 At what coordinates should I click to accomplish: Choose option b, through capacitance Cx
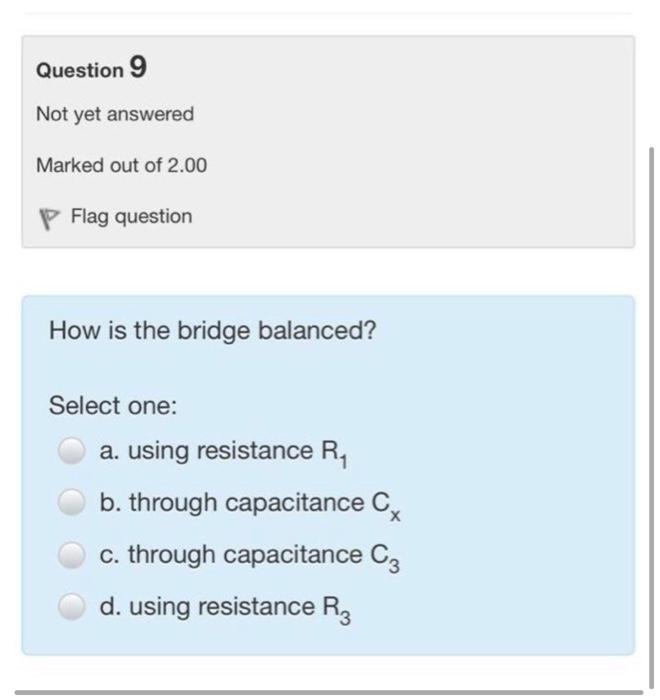(x=71, y=503)
